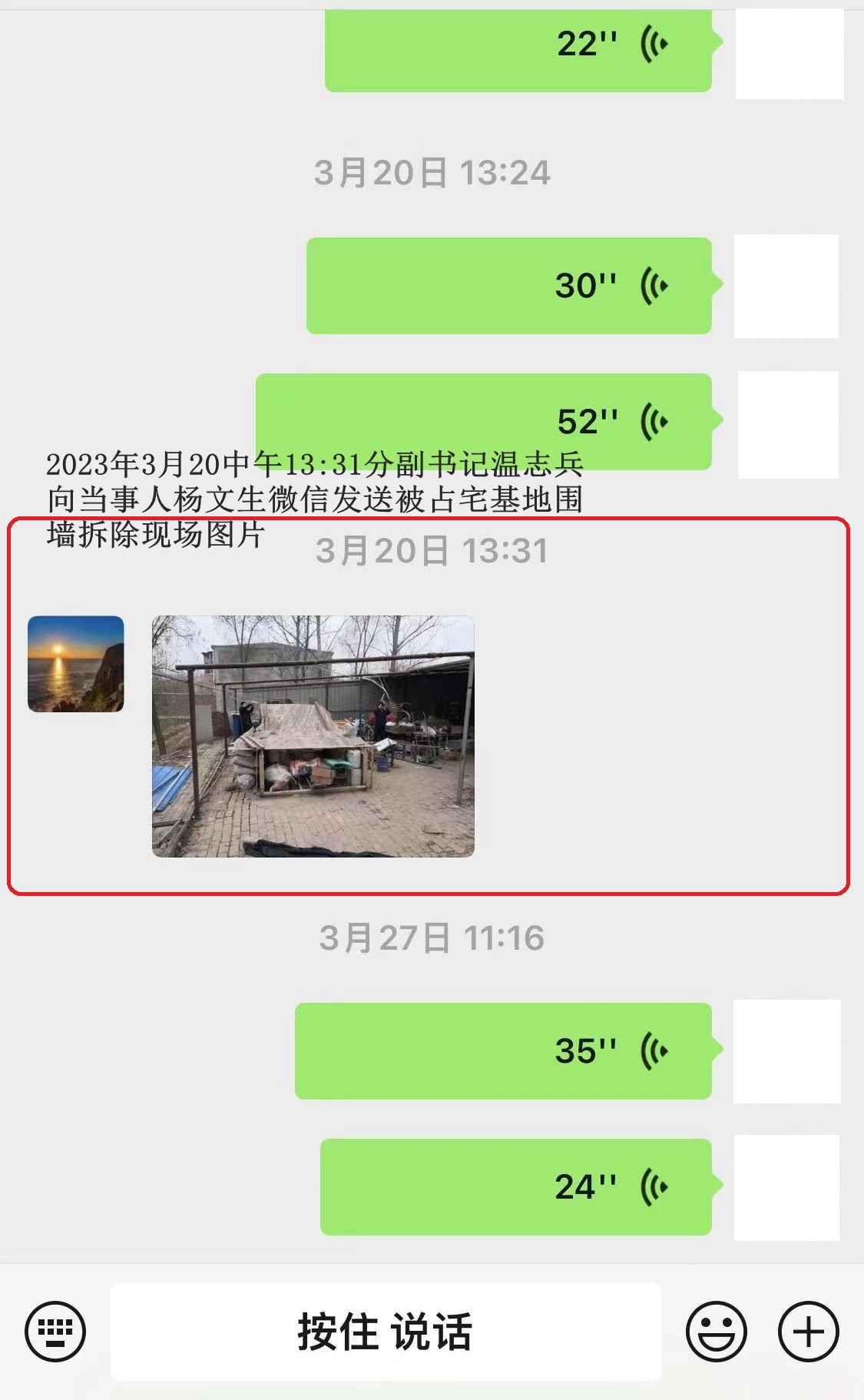Play the 35'' voice message
Image resolution: width=864 pixels, height=1400 pixels.
click(503, 1050)
